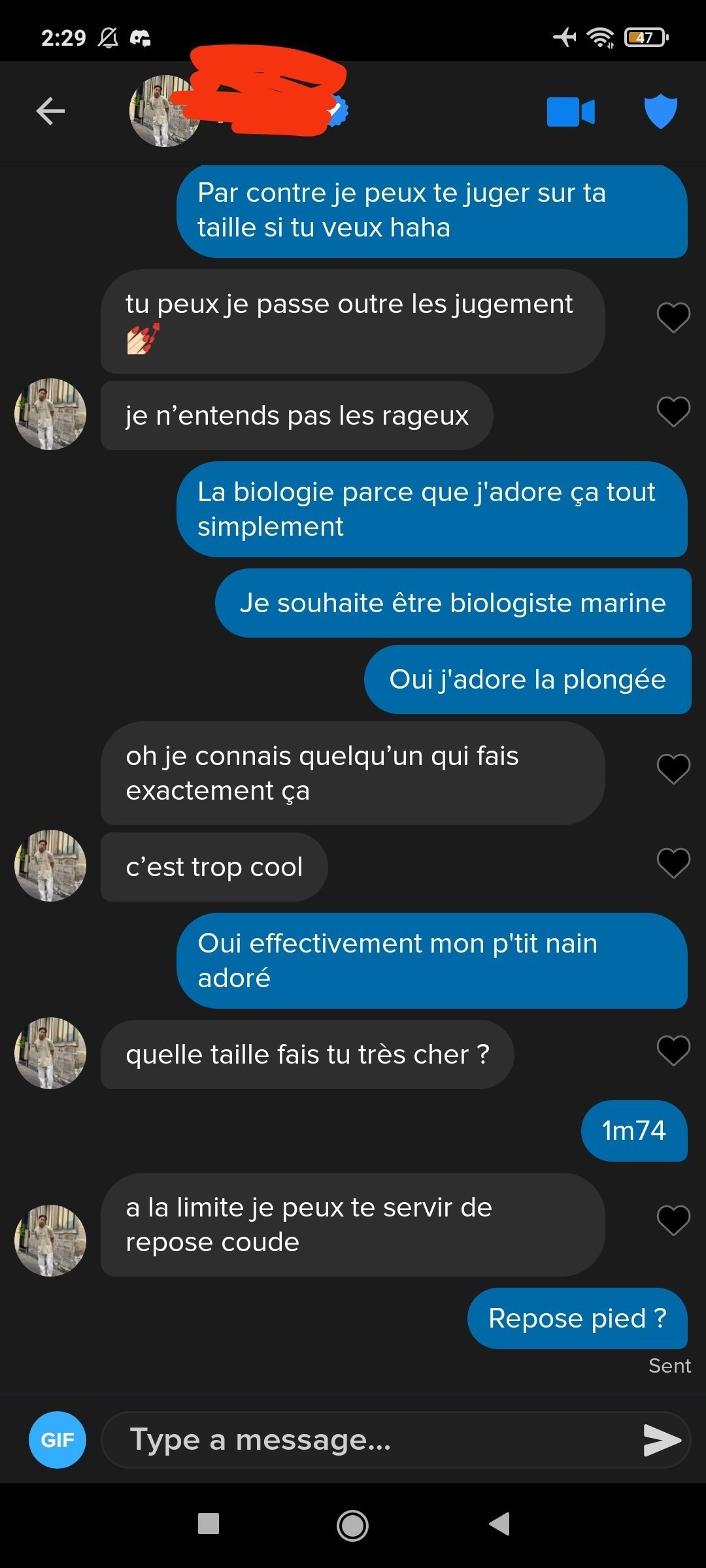Send the message with the arrow
706x1568 pixels.
[x=662, y=1440]
